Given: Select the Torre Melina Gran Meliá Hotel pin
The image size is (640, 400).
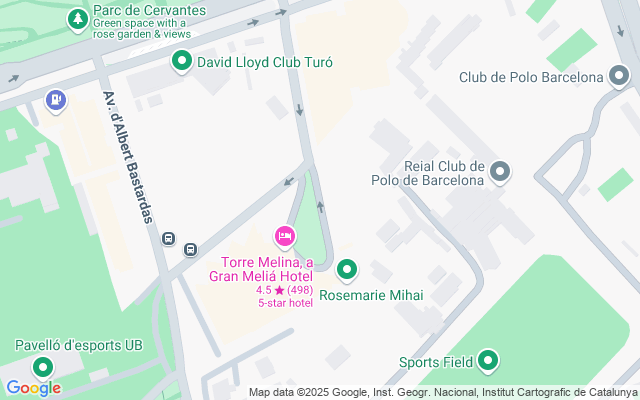Looking at the screenshot, I should pos(284,237).
